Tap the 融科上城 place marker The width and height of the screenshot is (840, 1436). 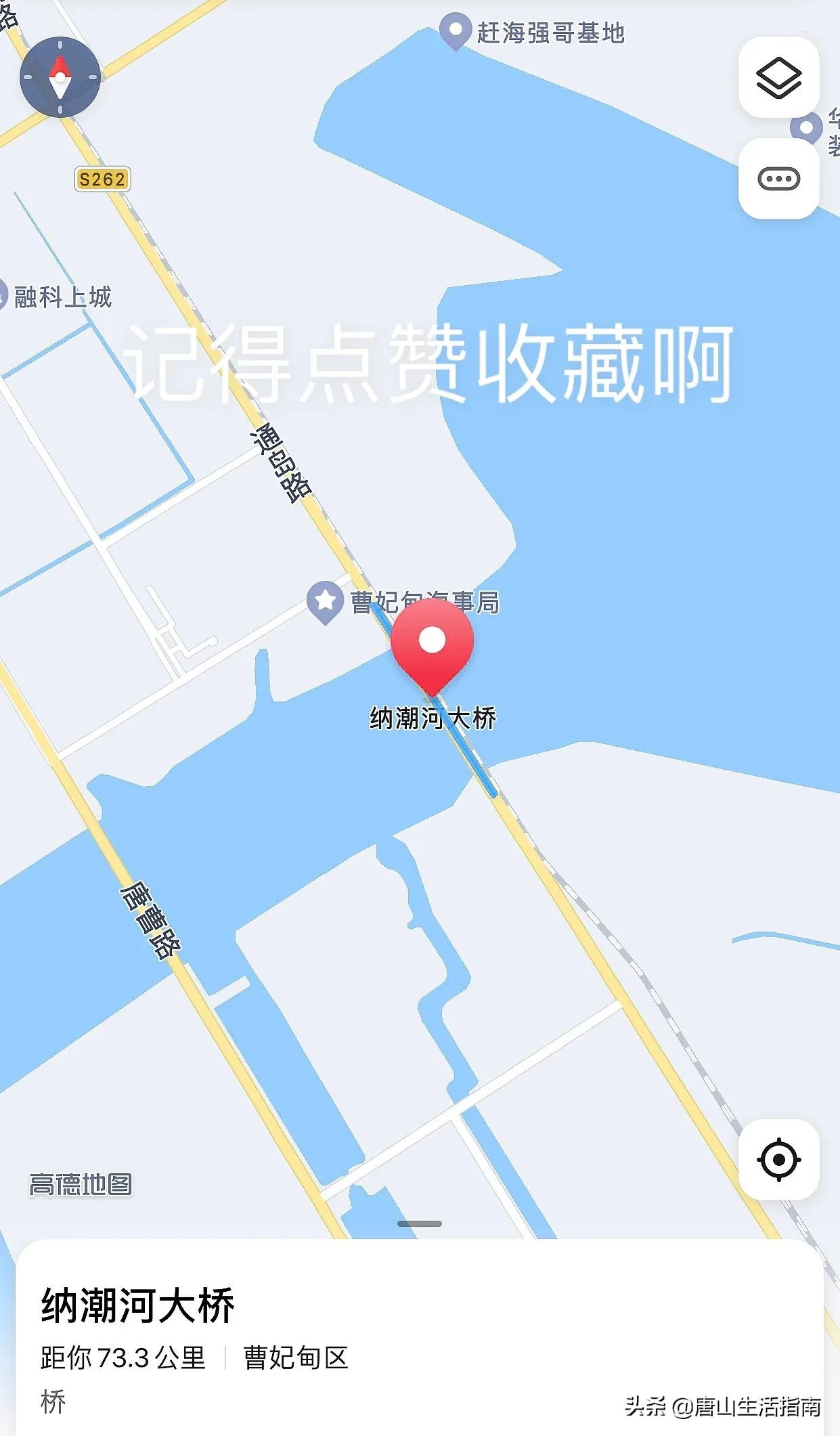tap(3, 296)
